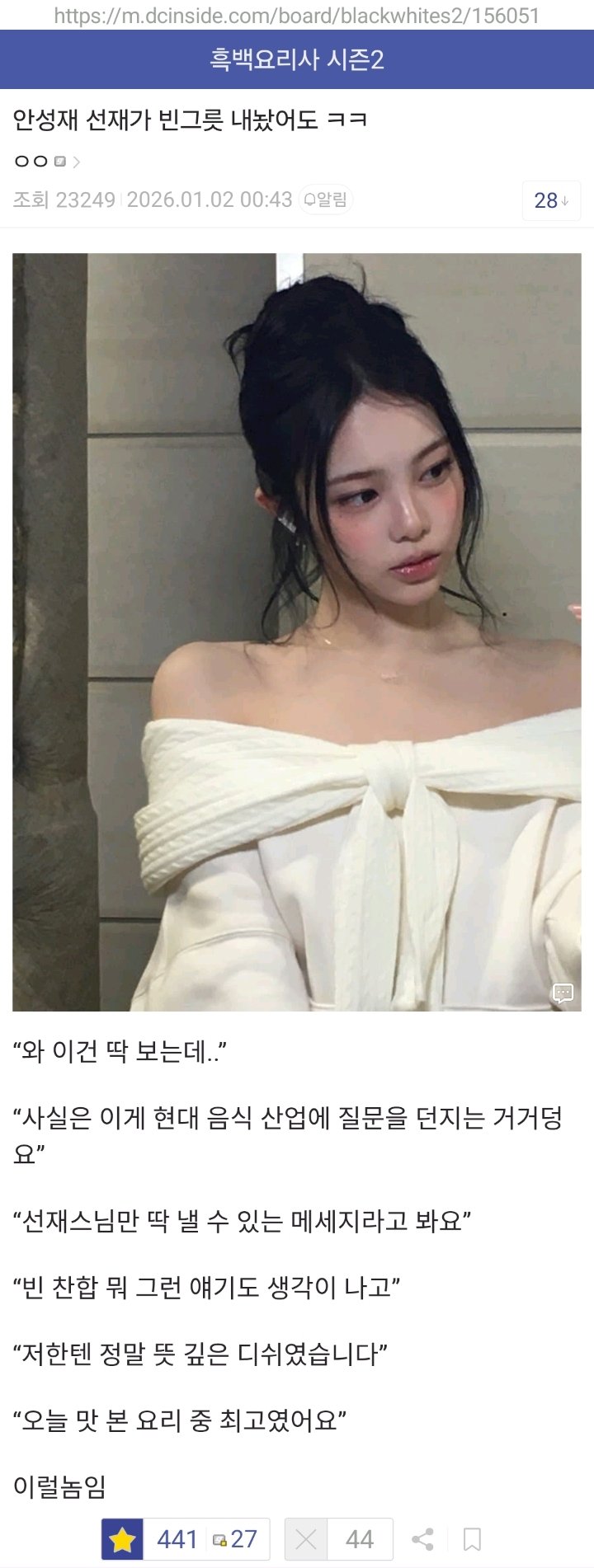Open the image comment icon on photo
Viewport: 594px width, 1568px height.
click(563, 993)
